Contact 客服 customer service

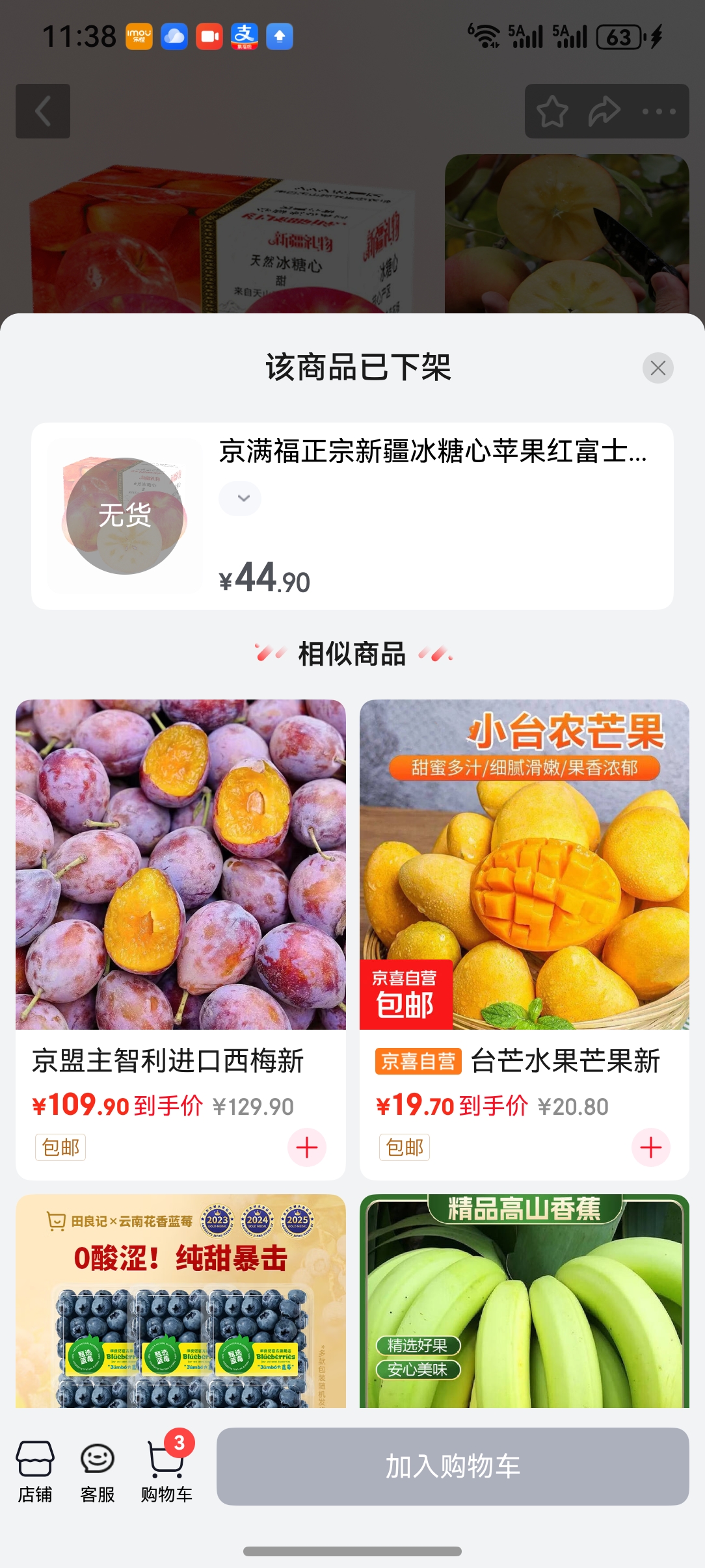click(98, 1467)
